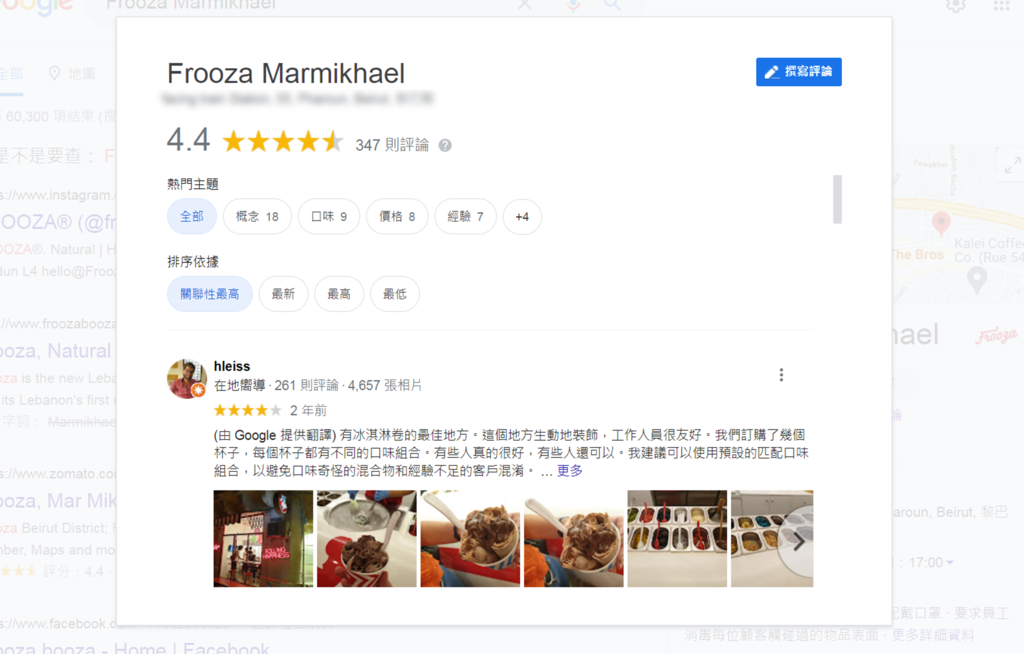Open the first storefront review photo
Viewport: 1024px width, 654px height.
263,538
